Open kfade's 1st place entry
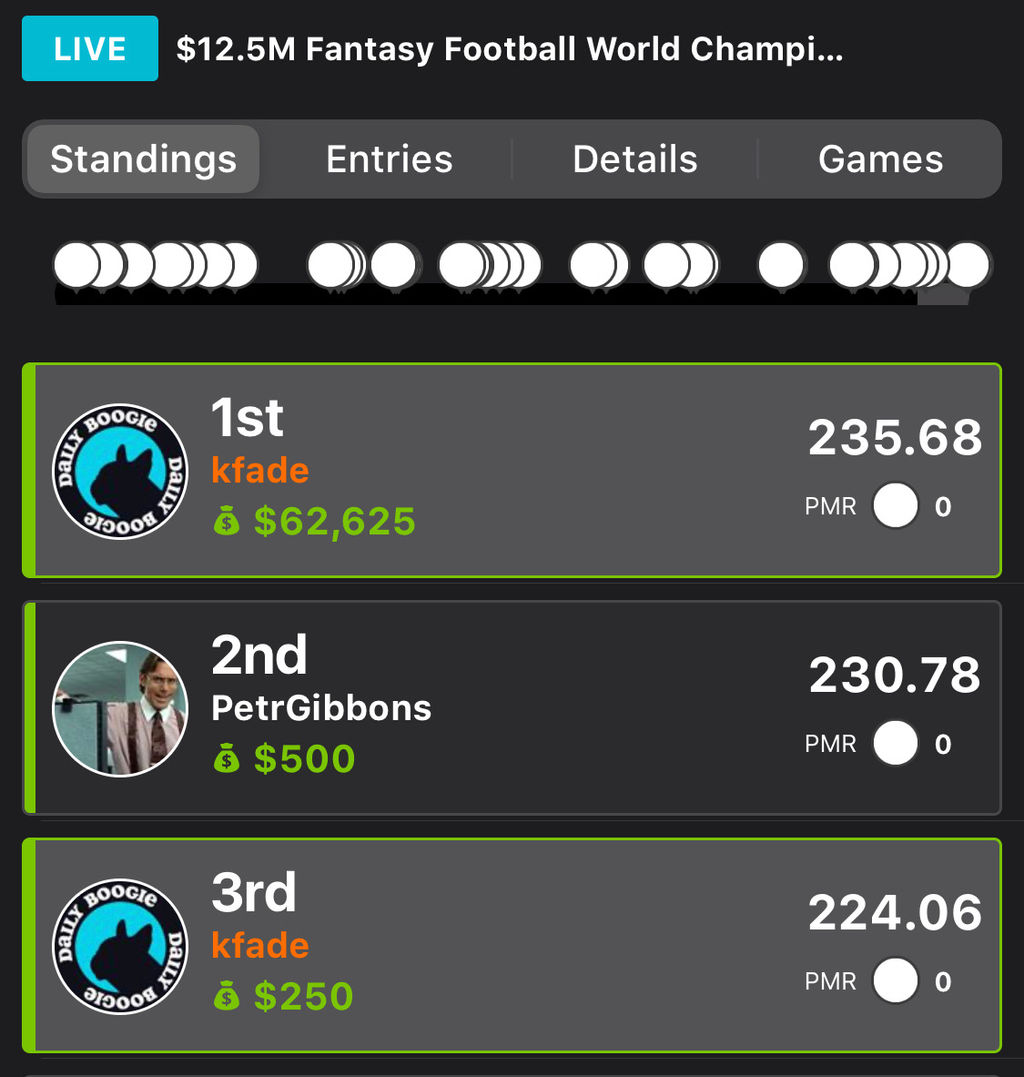Viewport: 1024px width, 1077px height. (512, 470)
